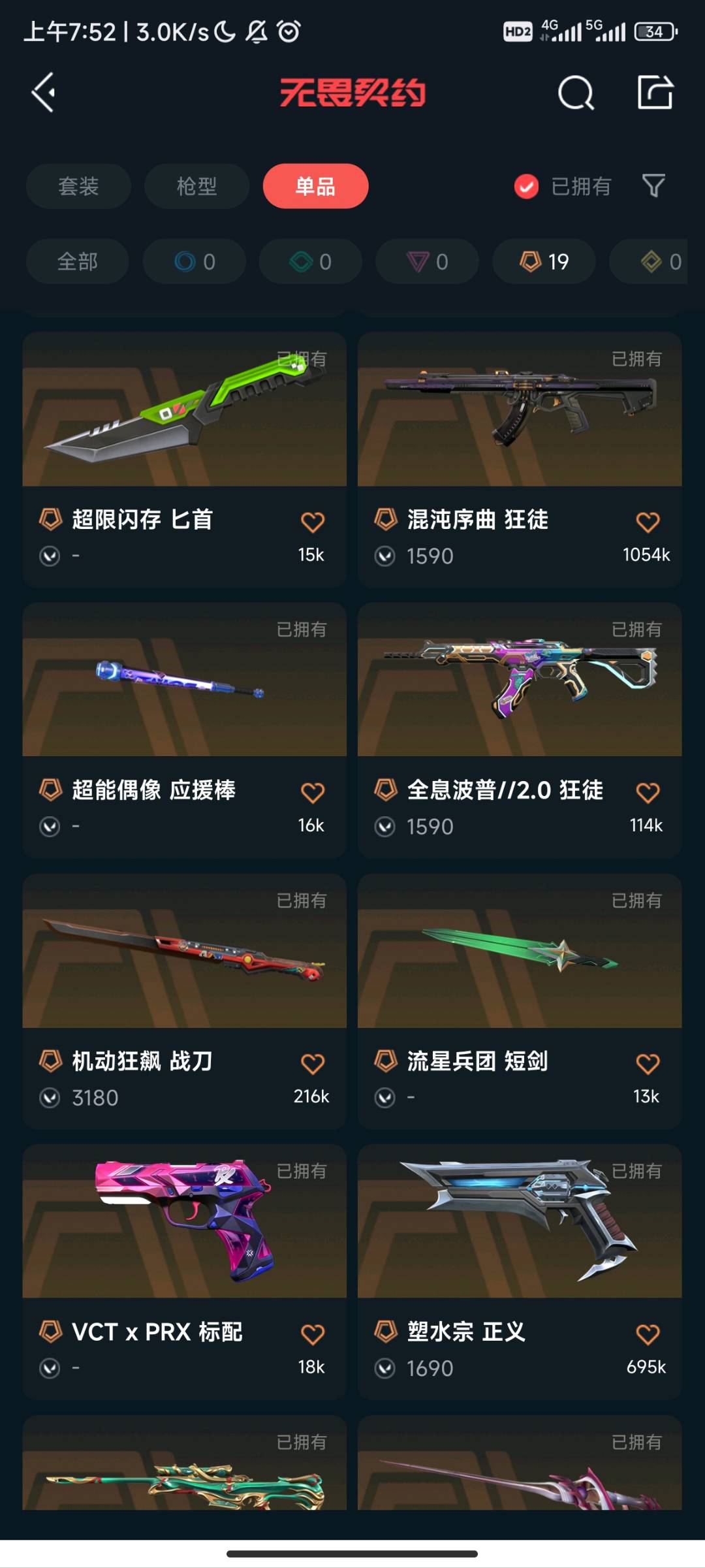This screenshot has width=705, height=1568.
Task: Share this page via share icon
Action: point(655,93)
